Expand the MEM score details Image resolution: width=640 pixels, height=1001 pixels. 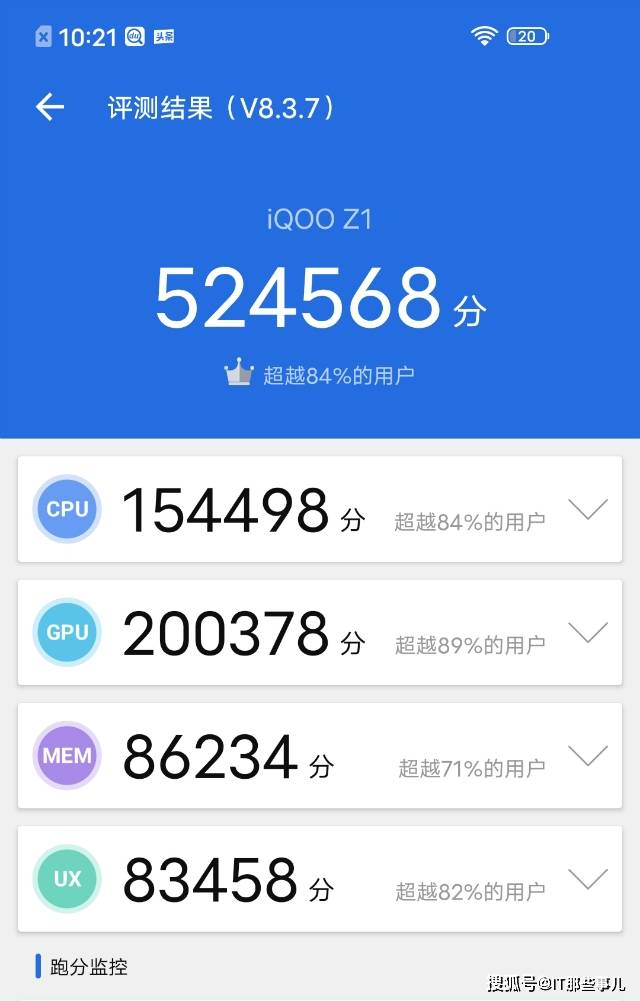(587, 756)
